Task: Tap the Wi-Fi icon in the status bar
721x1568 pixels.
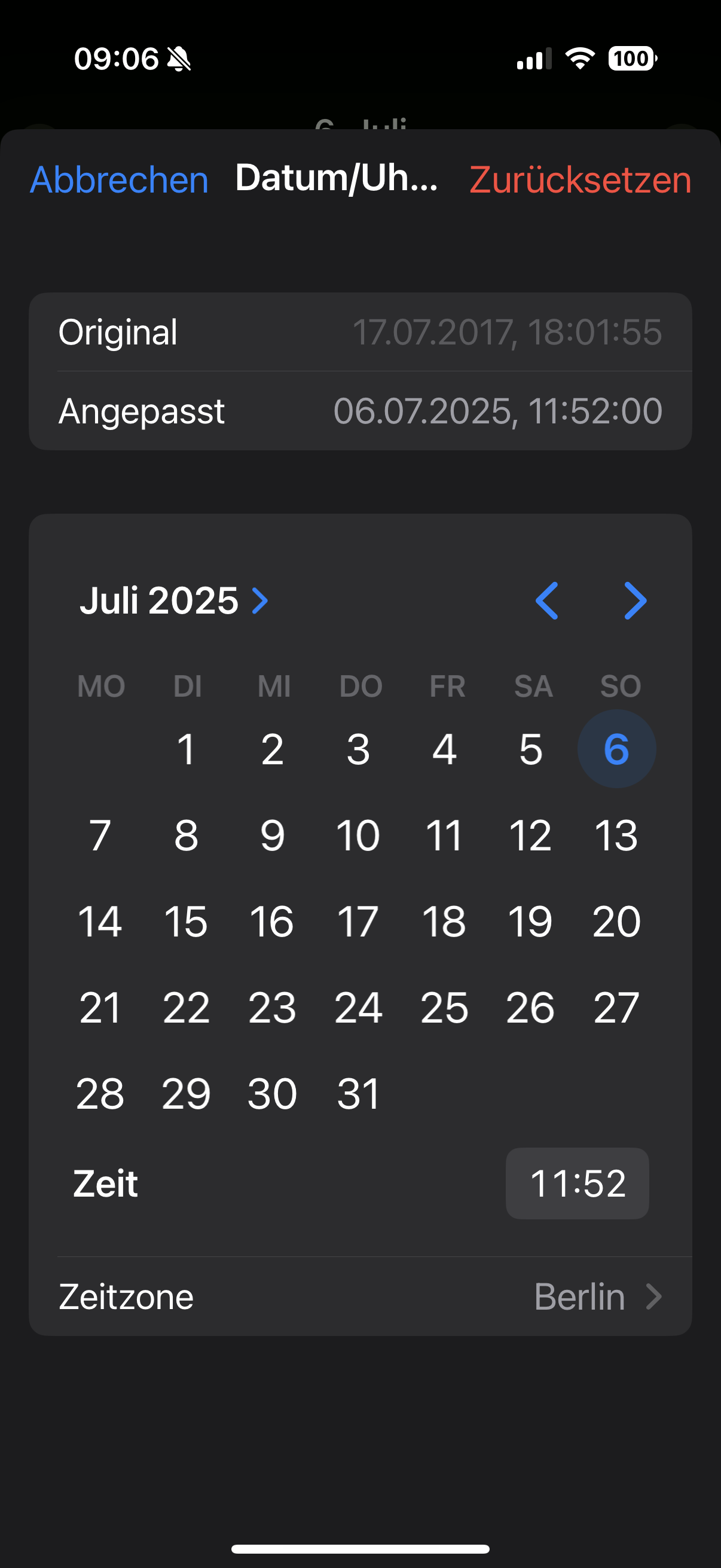Action: 579,59
